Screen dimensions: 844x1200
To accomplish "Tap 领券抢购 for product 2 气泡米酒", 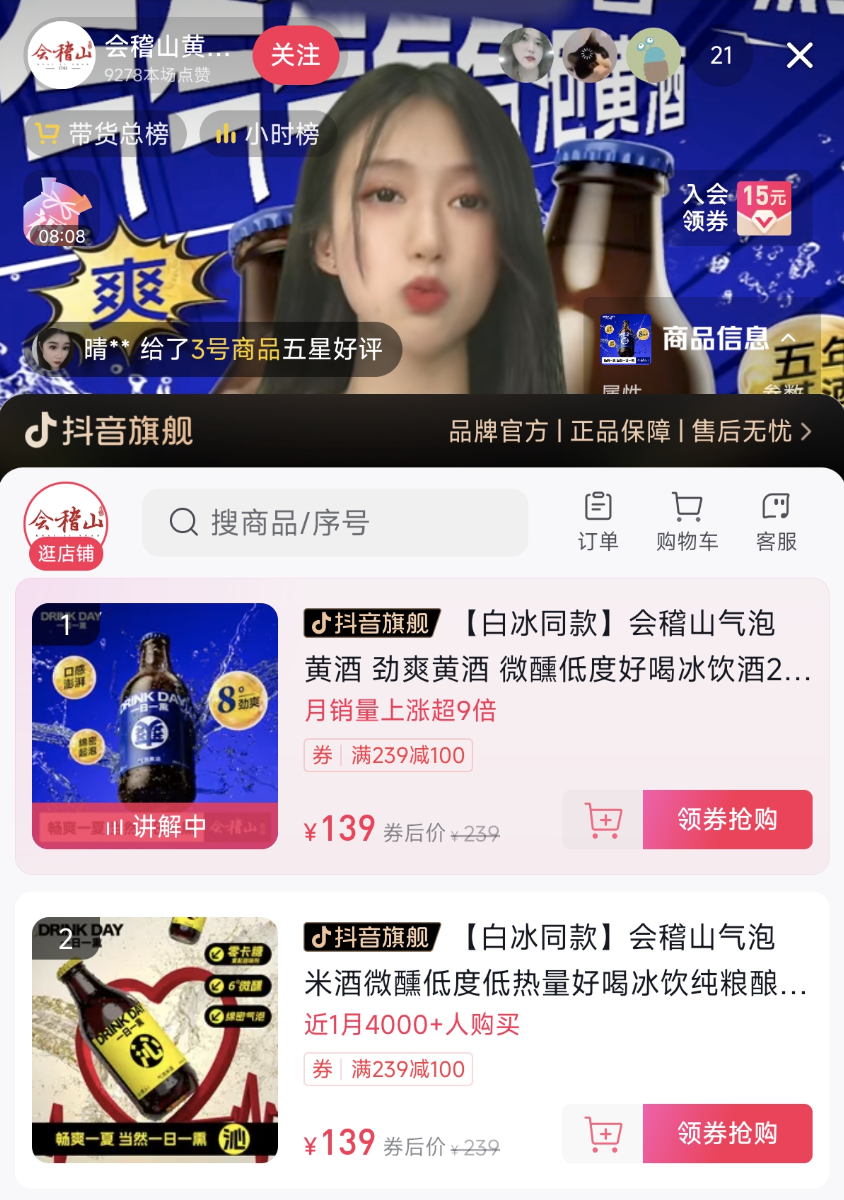I will (x=727, y=1134).
